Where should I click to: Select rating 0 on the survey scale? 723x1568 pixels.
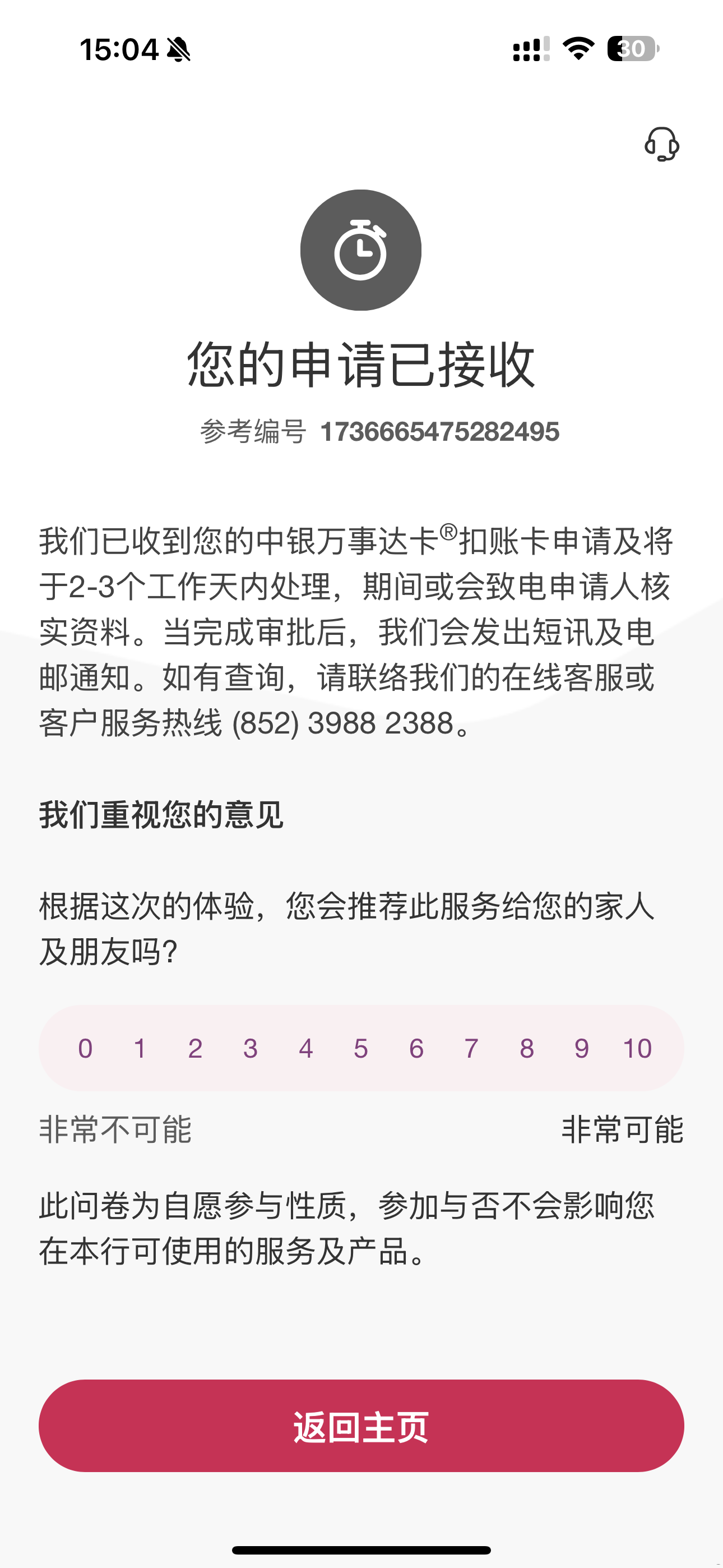pos(85,1047)
